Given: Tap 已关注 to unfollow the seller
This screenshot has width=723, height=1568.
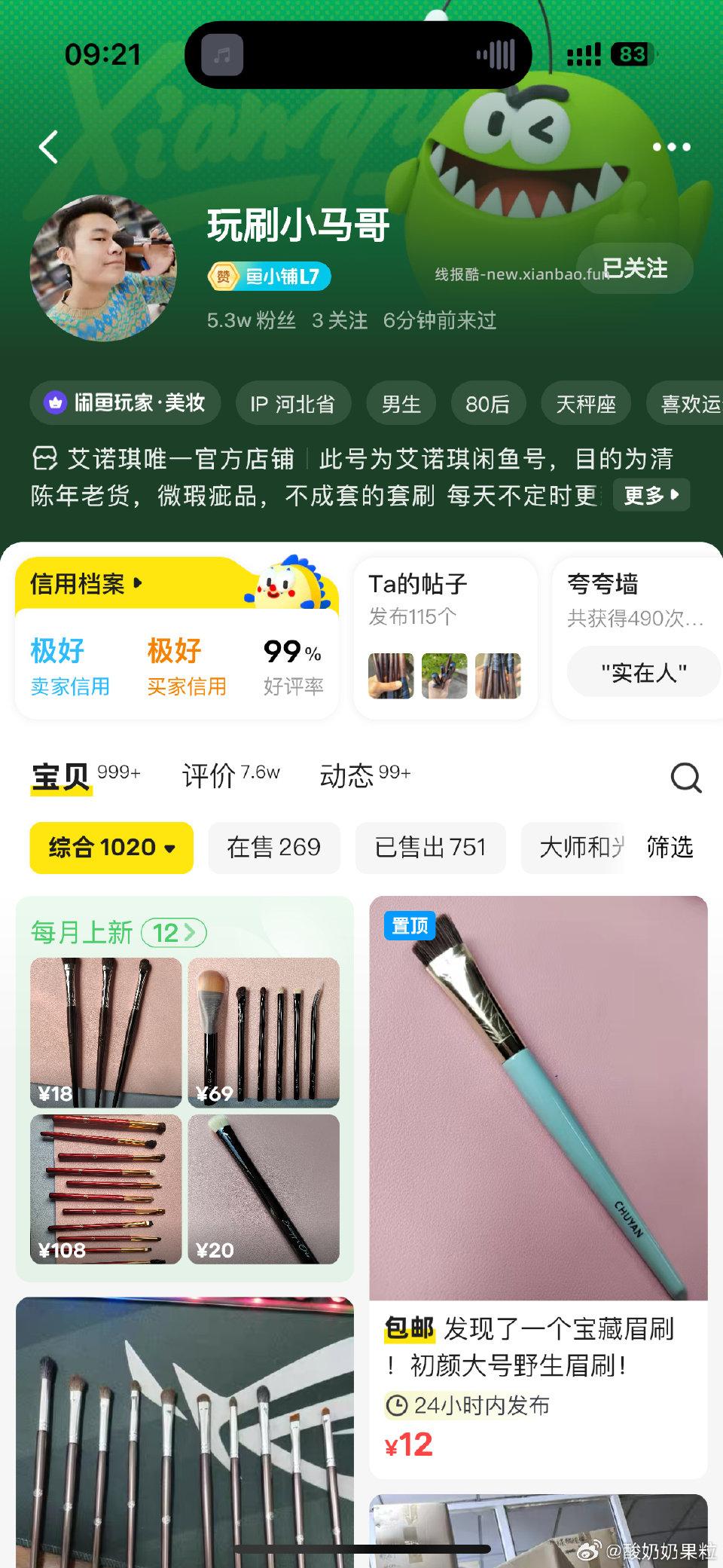Looking at the screenshot, I should click(635, 267).
